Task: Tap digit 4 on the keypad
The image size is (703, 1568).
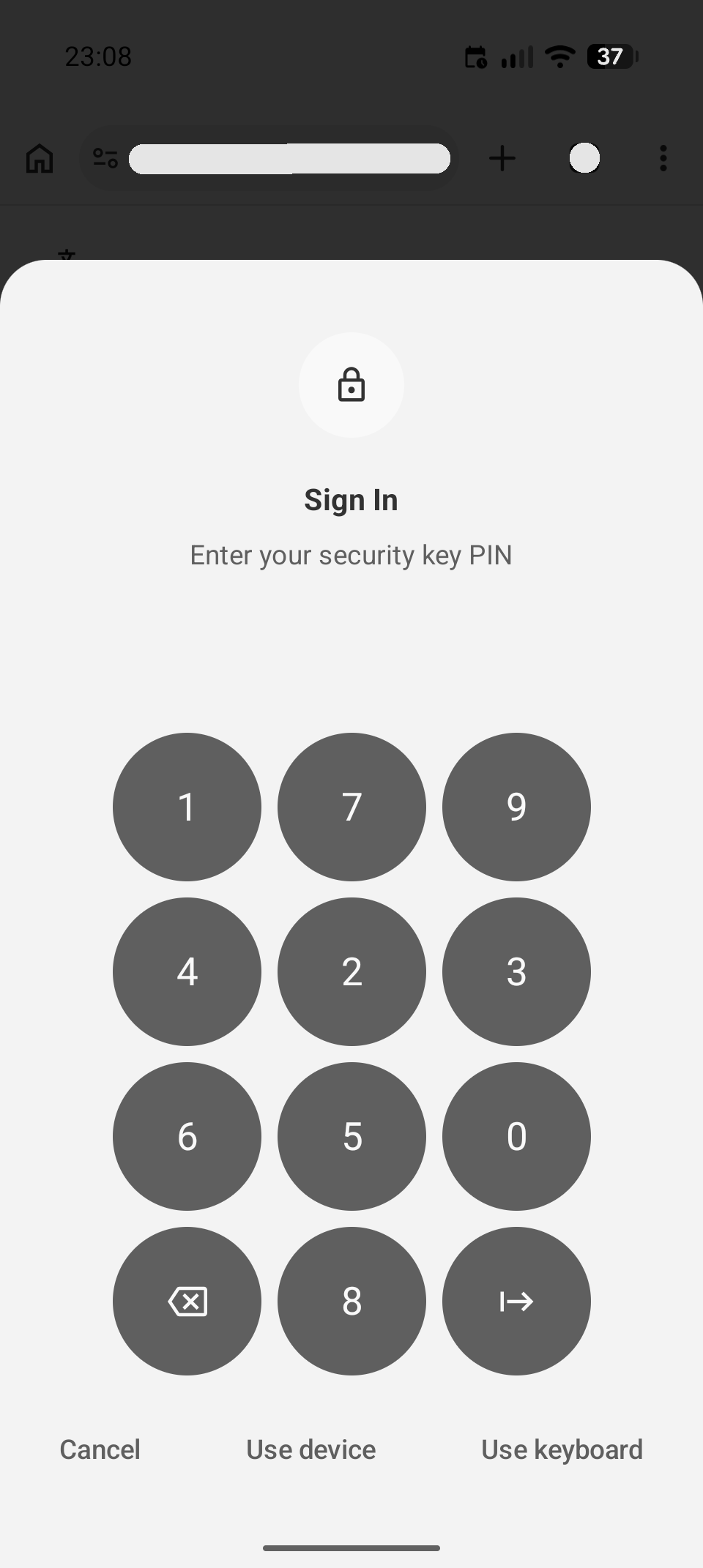Action: tap(187, 971)
